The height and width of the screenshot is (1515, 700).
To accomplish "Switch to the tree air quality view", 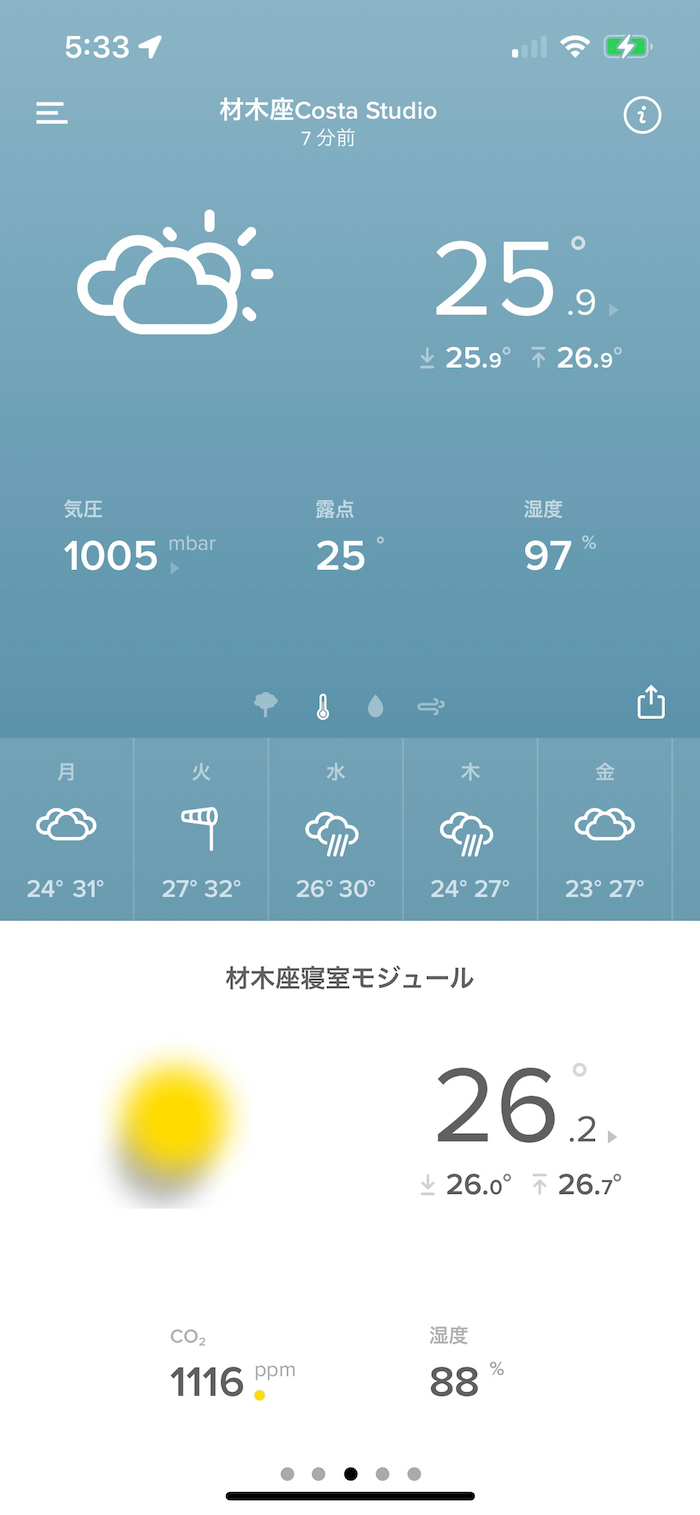I will tap(266, 706).
